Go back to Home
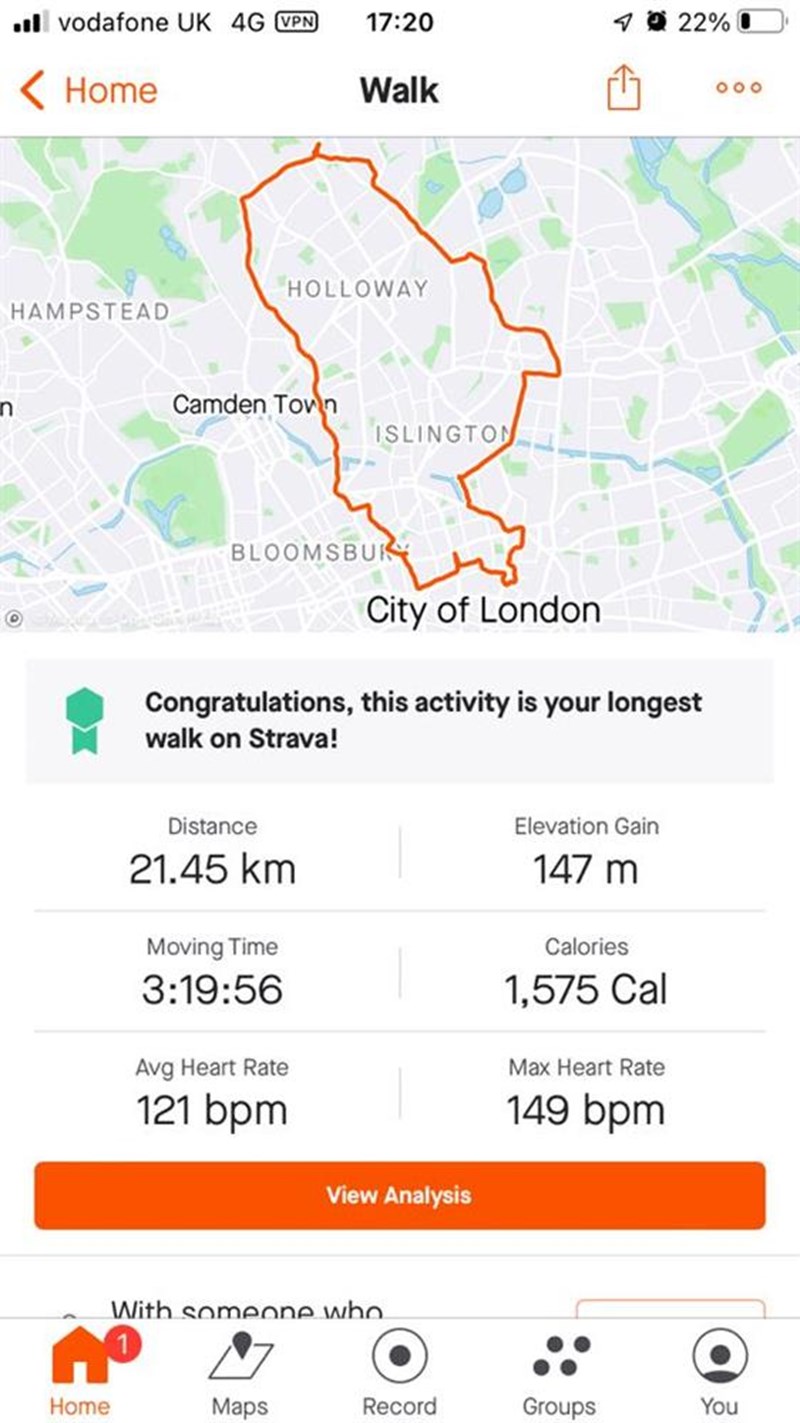The width and height of the screenshot is (800, 1423). [88, 90]
